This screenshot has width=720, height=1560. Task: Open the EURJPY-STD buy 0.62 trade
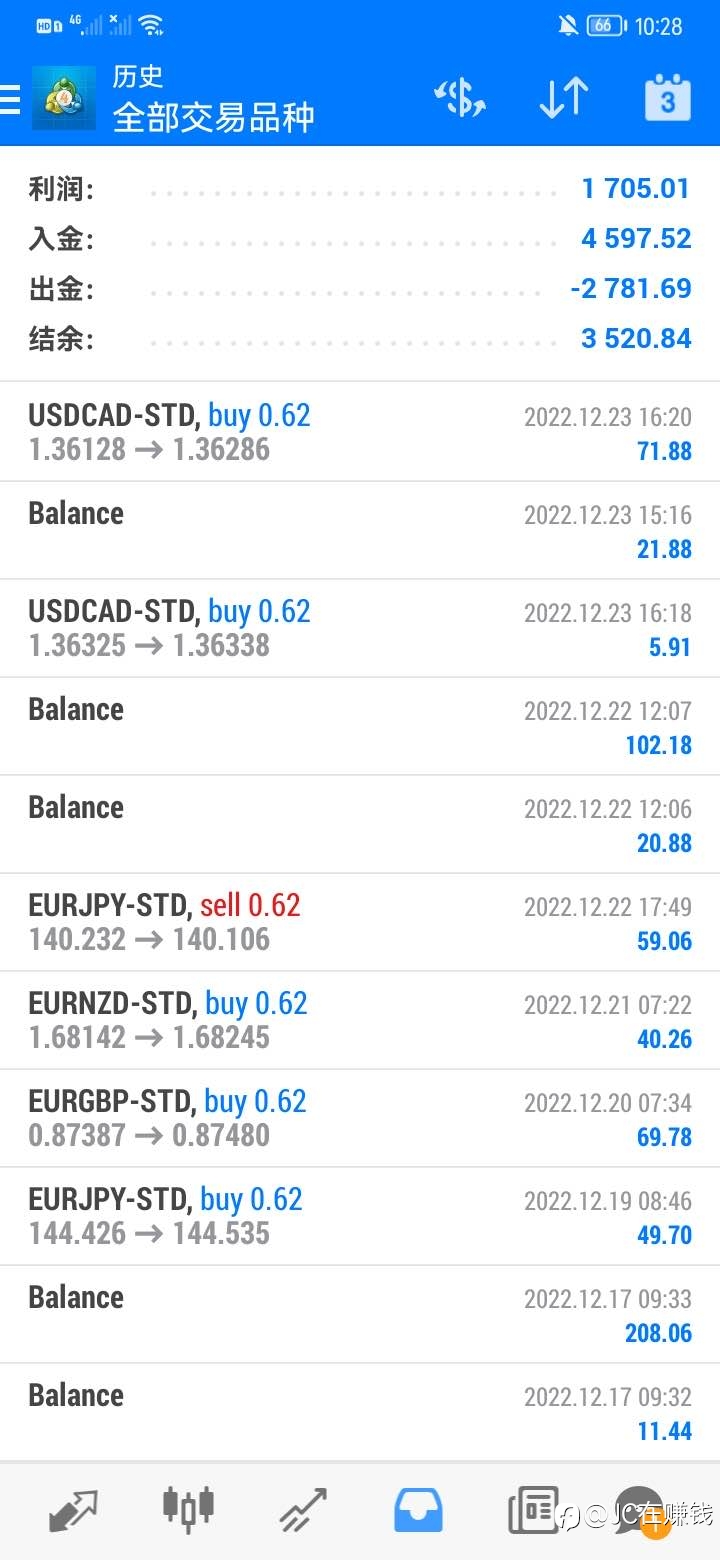pos(360,1216)
